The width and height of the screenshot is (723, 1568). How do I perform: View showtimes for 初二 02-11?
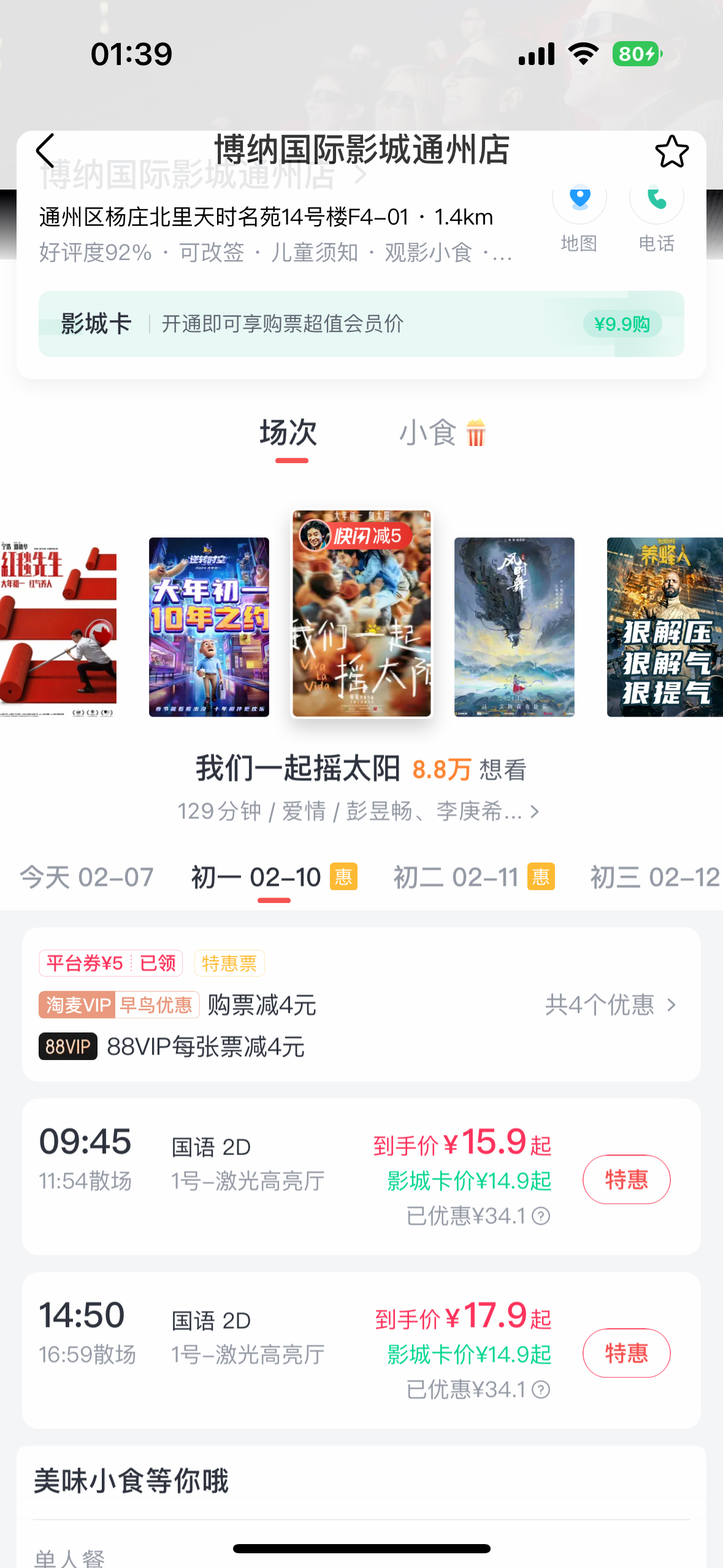tap(473, 877)
